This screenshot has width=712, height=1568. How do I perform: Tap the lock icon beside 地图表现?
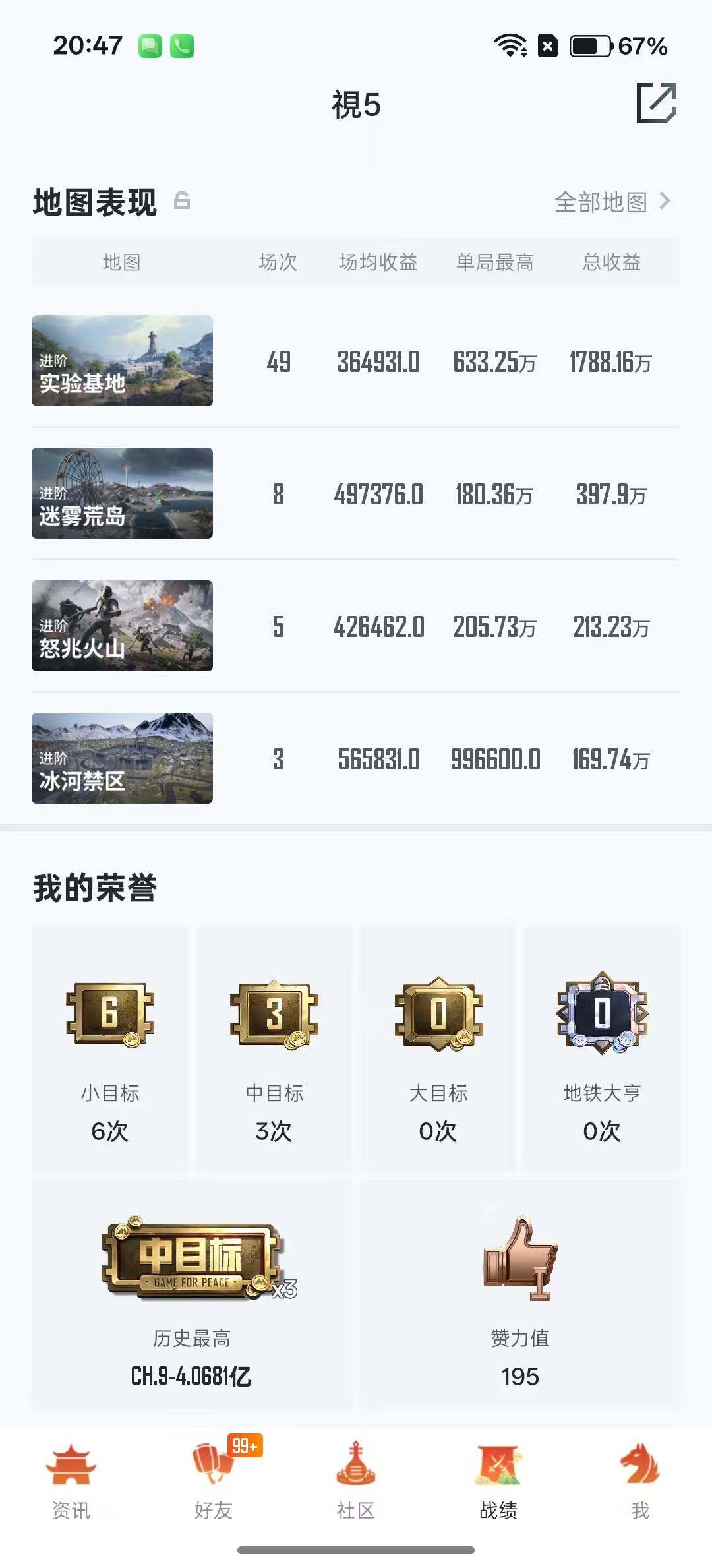tap(182, 202)
